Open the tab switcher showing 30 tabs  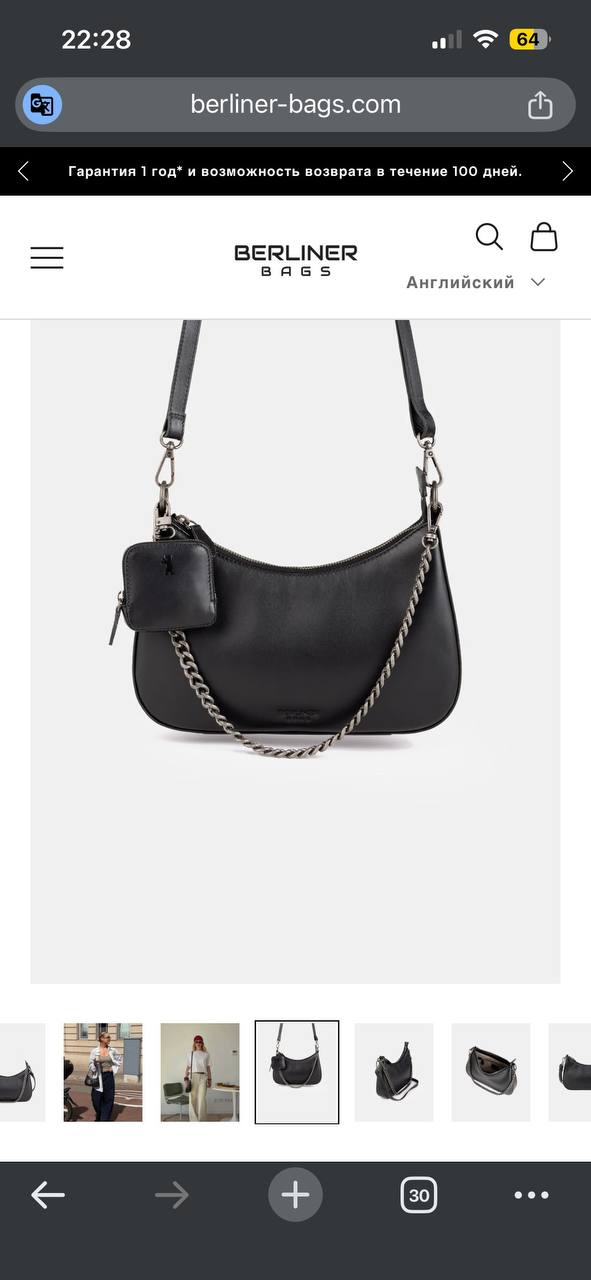419,1195
